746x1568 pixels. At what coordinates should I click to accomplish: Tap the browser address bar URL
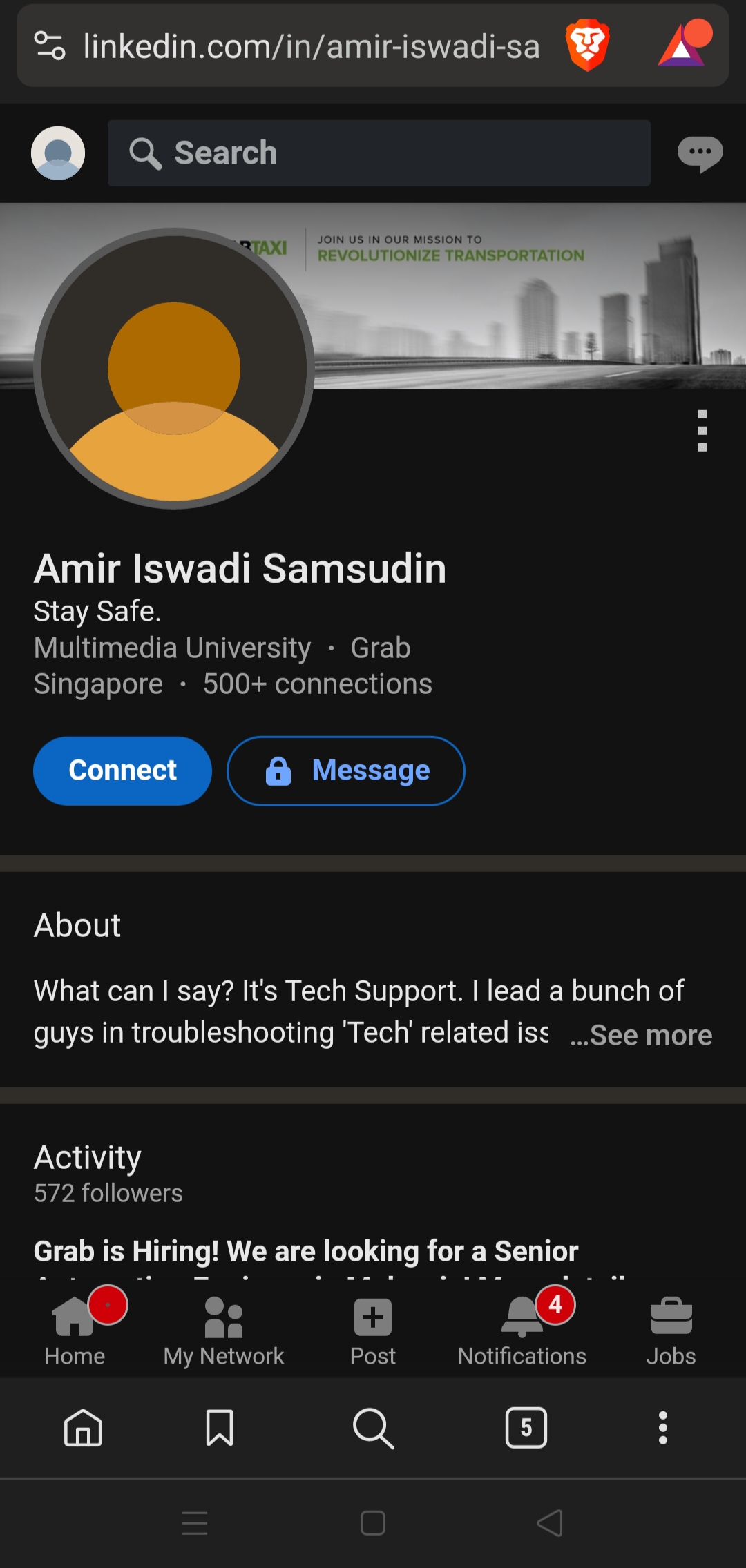click(x=311, y=47)
